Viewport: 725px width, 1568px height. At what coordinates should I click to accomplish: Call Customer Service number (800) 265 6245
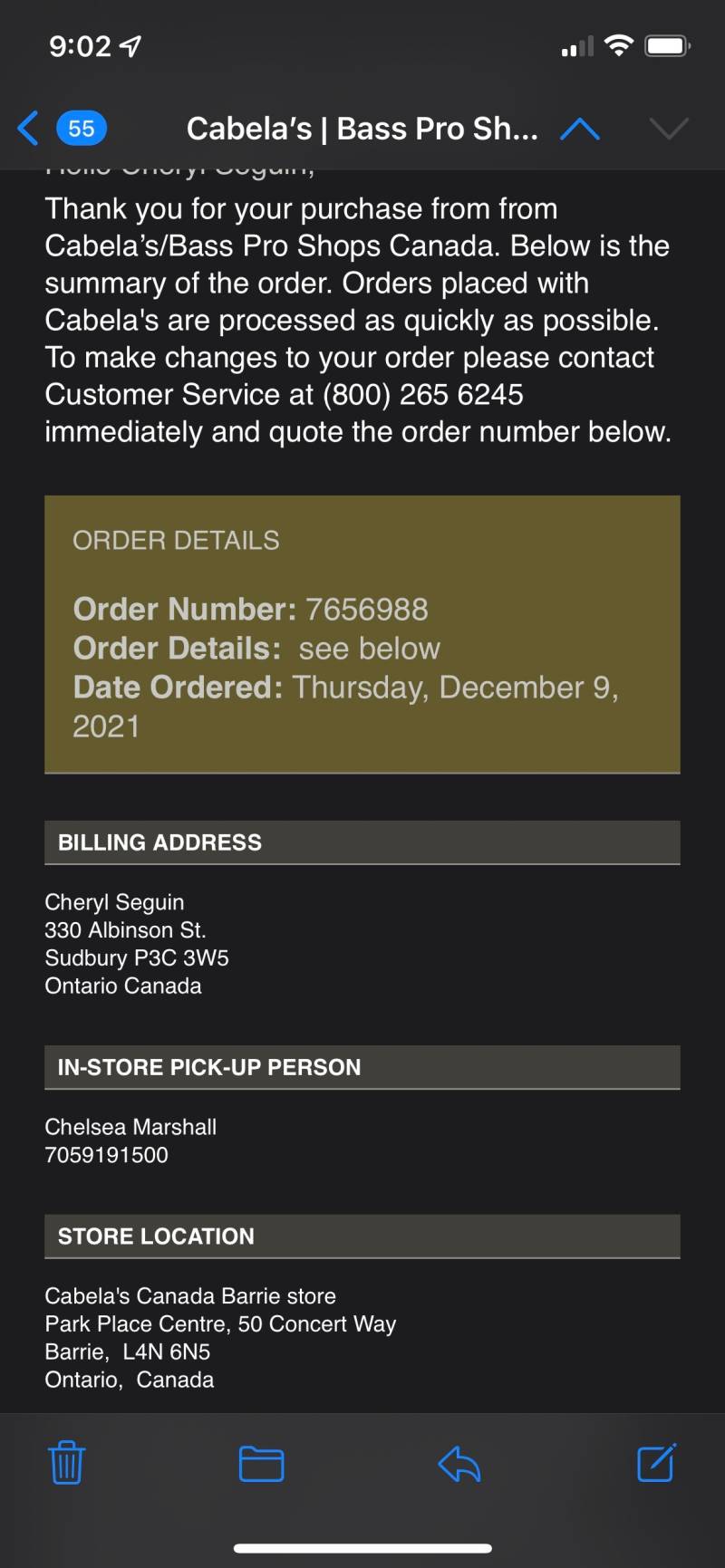422,395
